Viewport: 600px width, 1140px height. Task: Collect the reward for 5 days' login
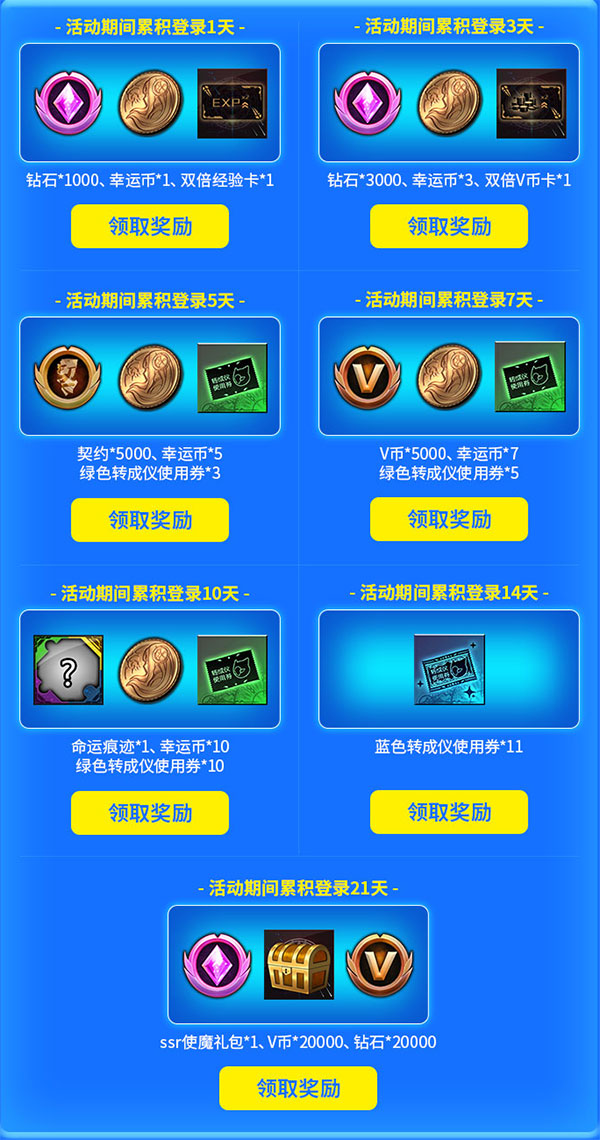point(150,519)
